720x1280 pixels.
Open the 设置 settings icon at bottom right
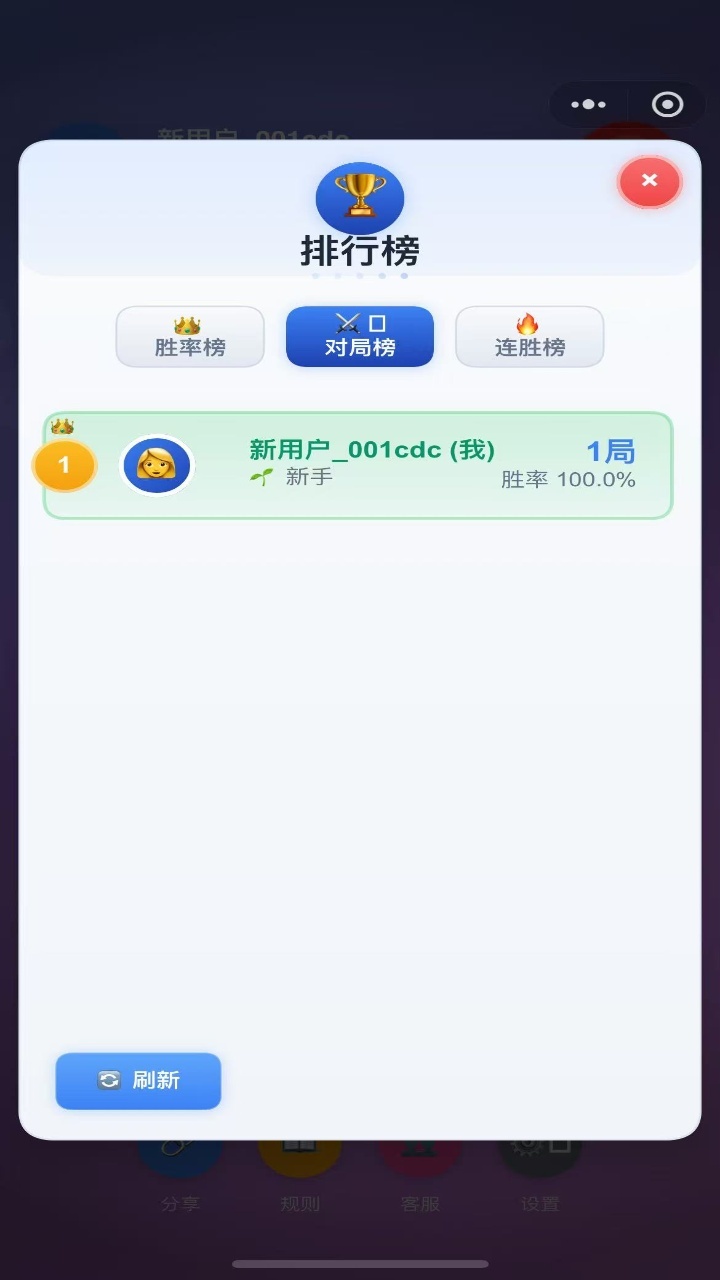538,1155
